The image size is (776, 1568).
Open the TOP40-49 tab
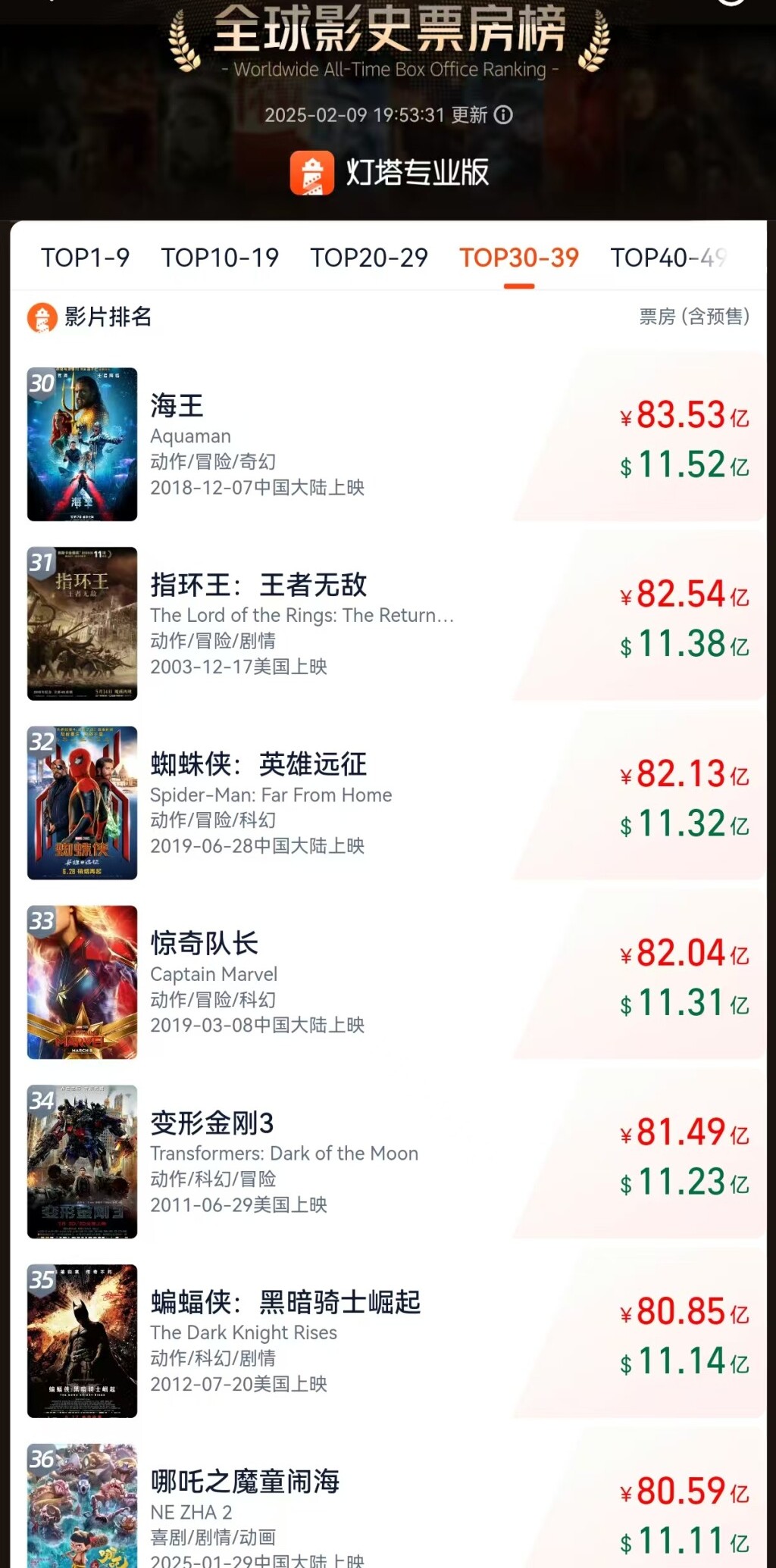(x=669, y=258)
